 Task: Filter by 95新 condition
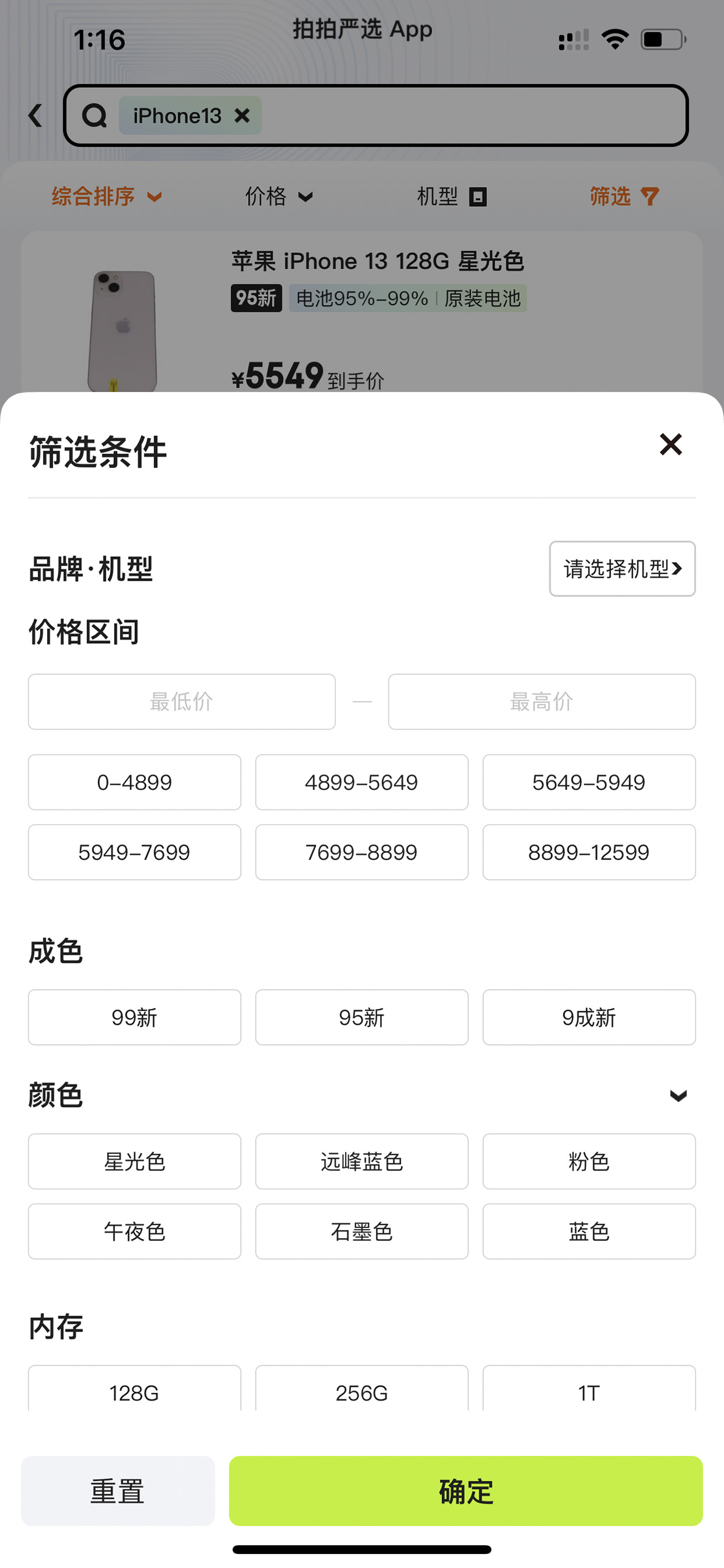pos(361,1017)
